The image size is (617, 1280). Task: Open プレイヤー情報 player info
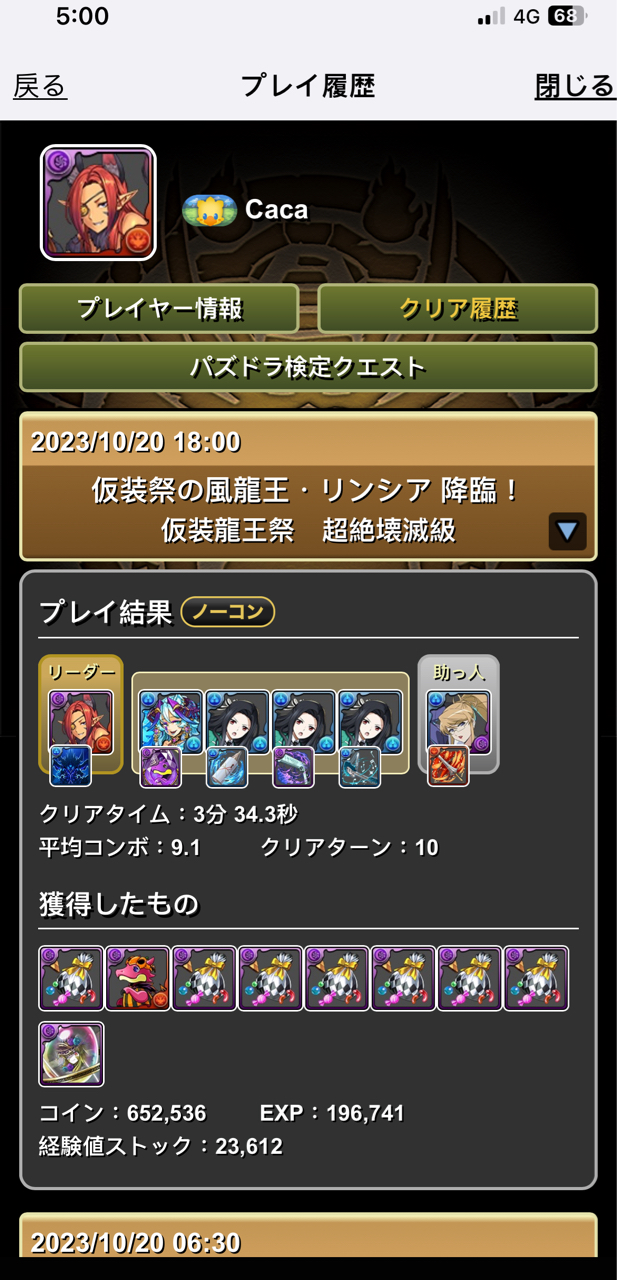pyautogui.click(x=159, y=309)
